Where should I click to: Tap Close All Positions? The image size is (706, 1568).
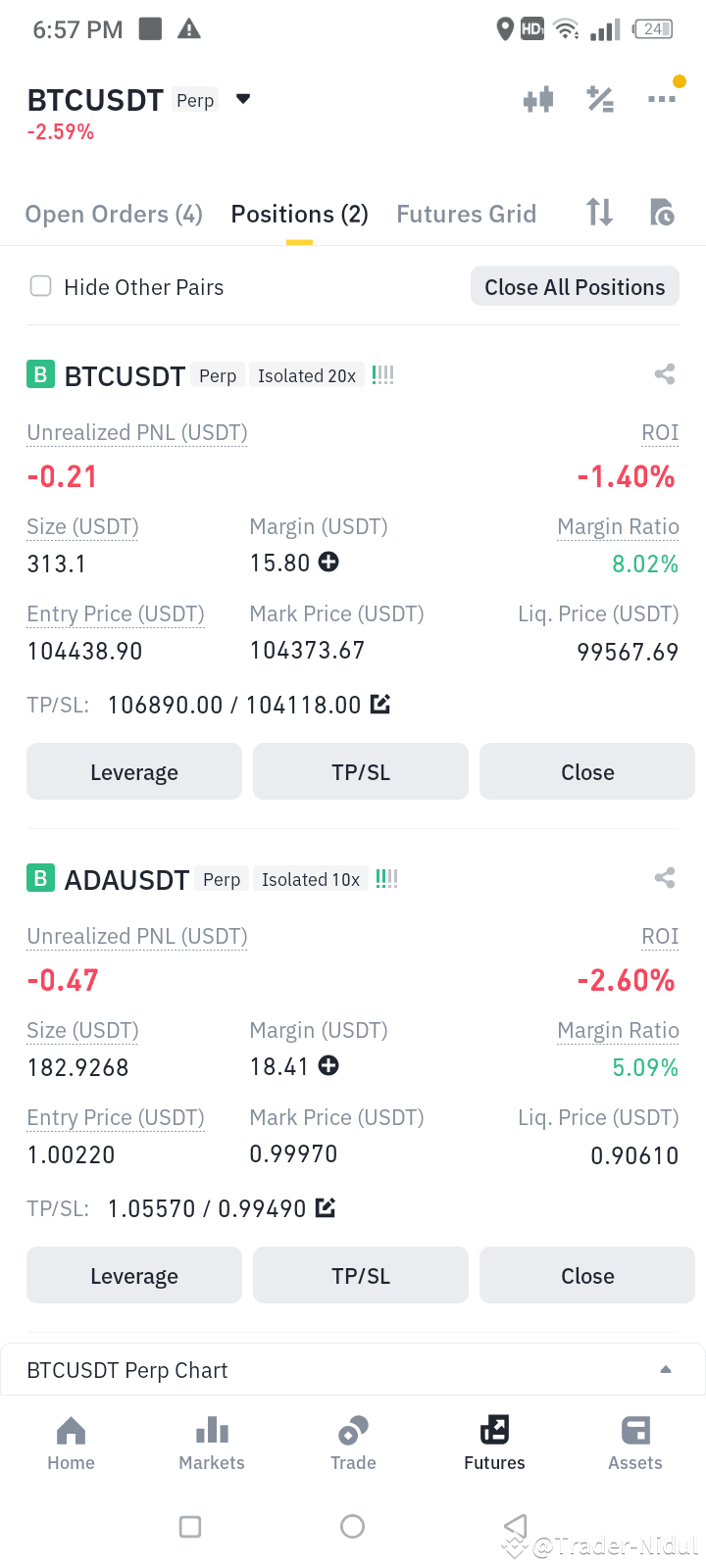[575, 286]
